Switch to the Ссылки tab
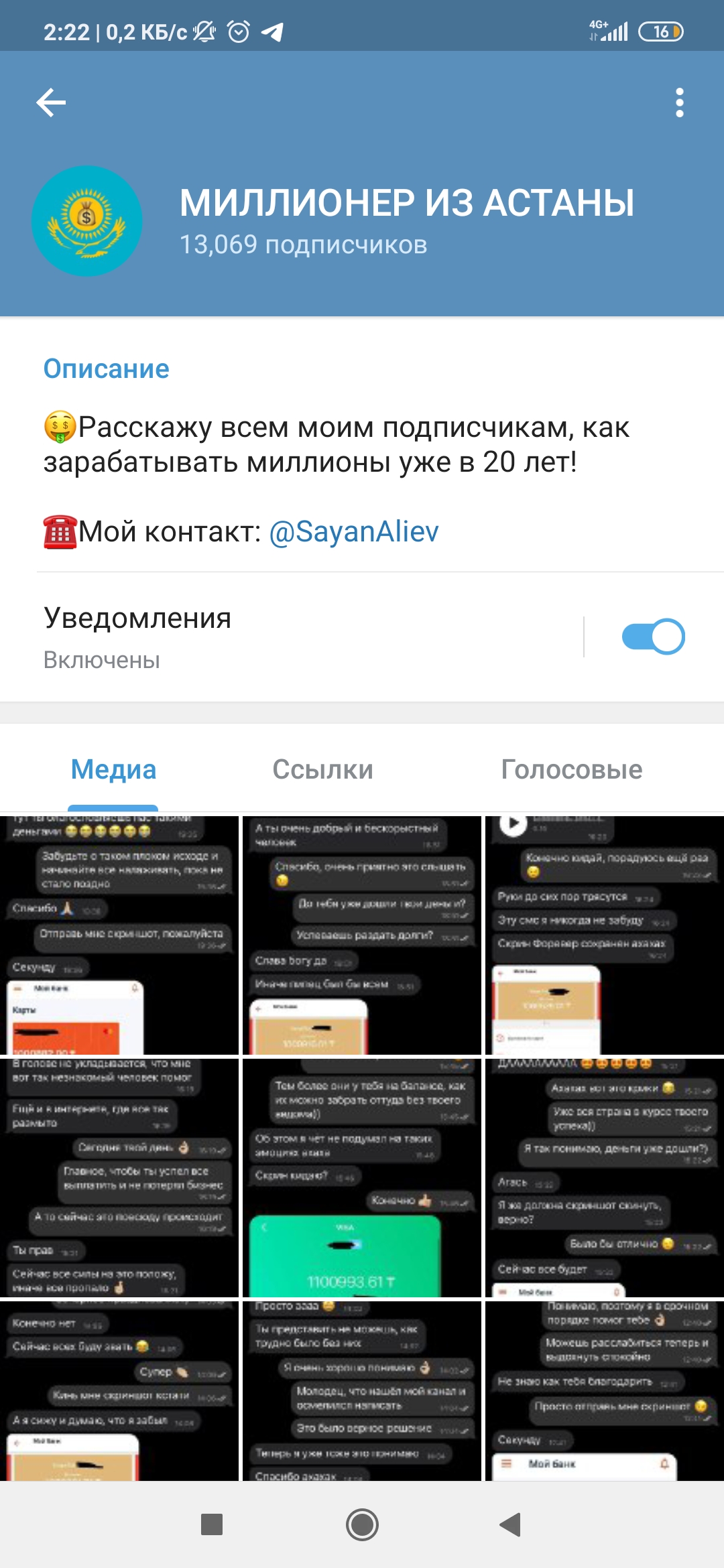 (x=322, y=769)
